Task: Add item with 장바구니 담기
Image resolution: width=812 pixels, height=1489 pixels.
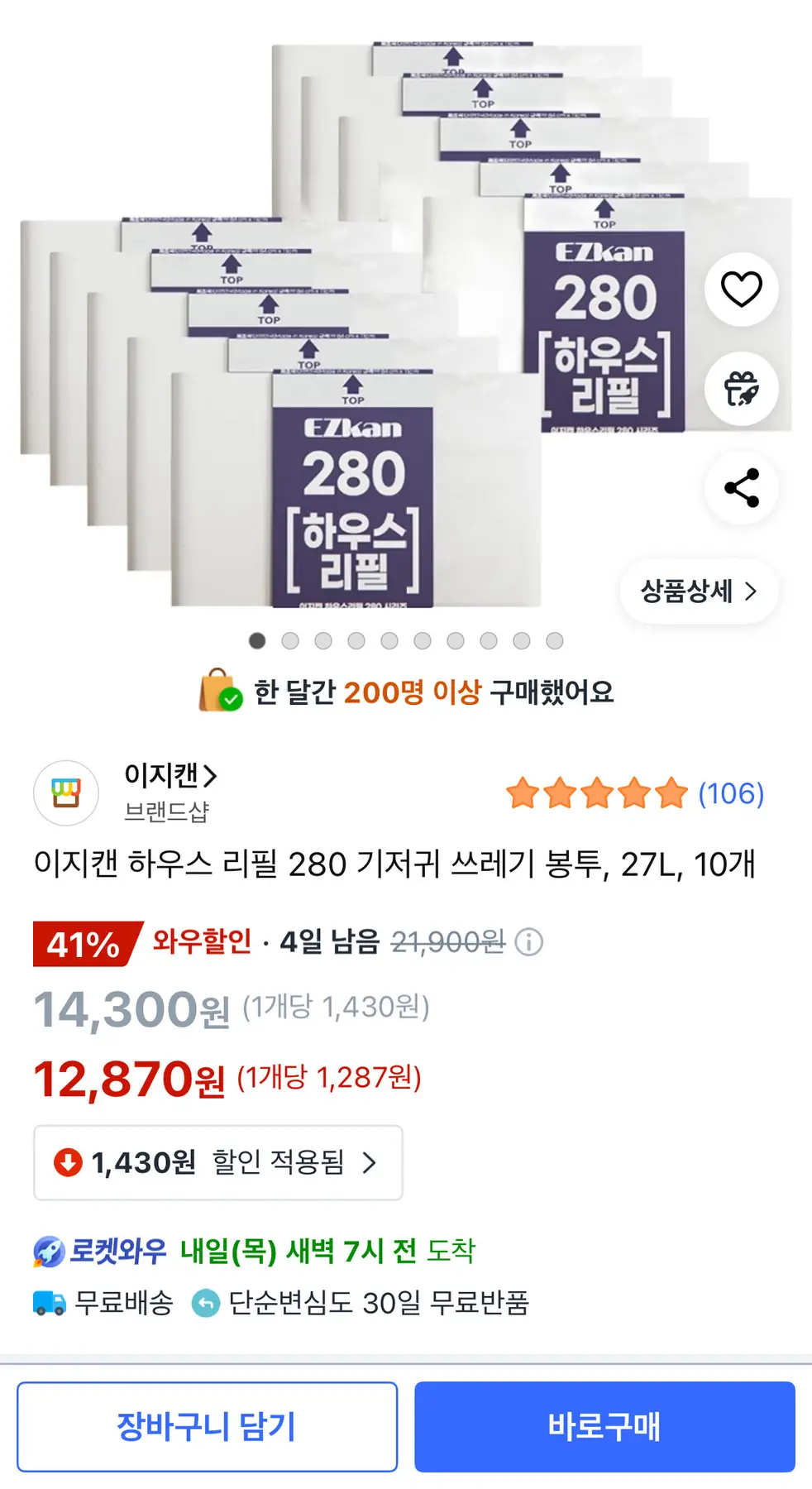Action: 207,1426
